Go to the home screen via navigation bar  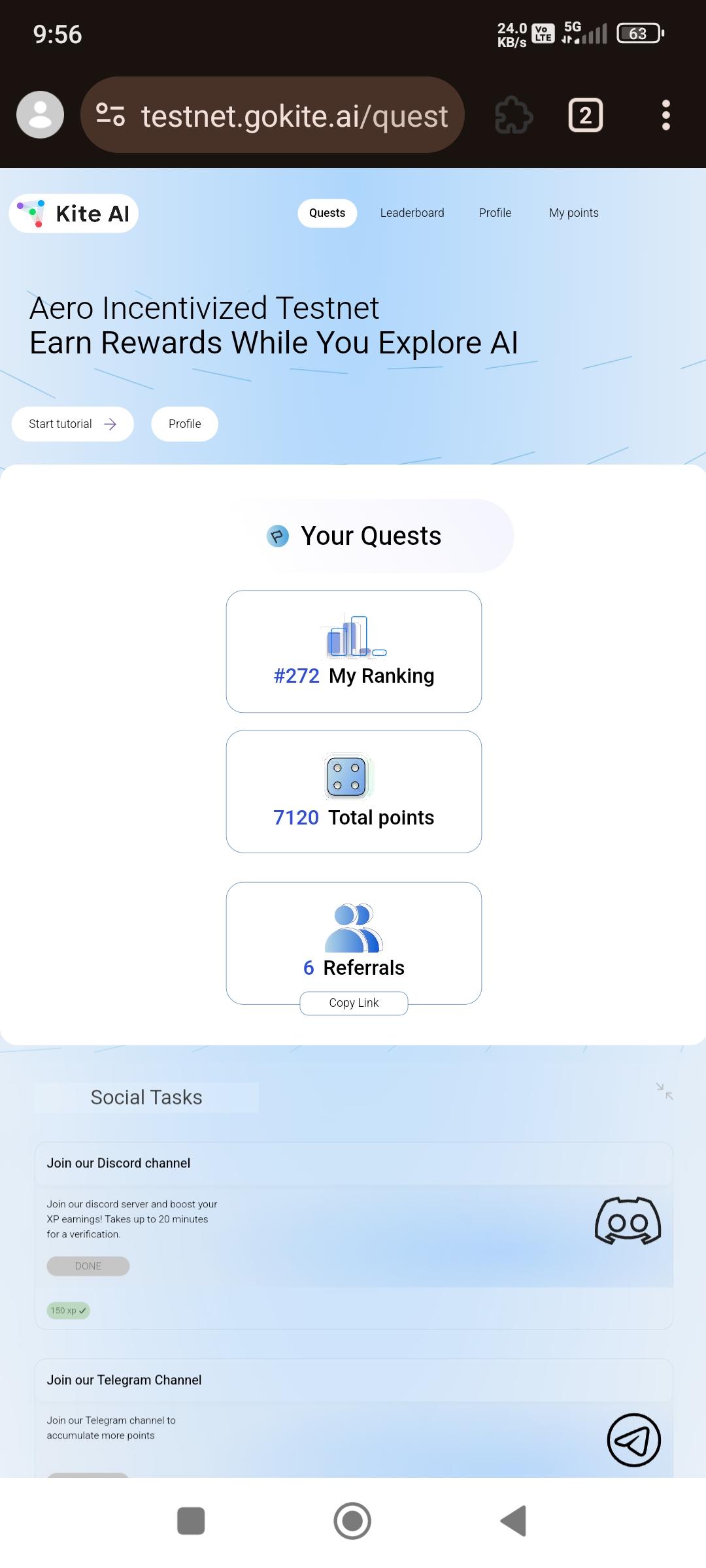[x=352, y=1520]
